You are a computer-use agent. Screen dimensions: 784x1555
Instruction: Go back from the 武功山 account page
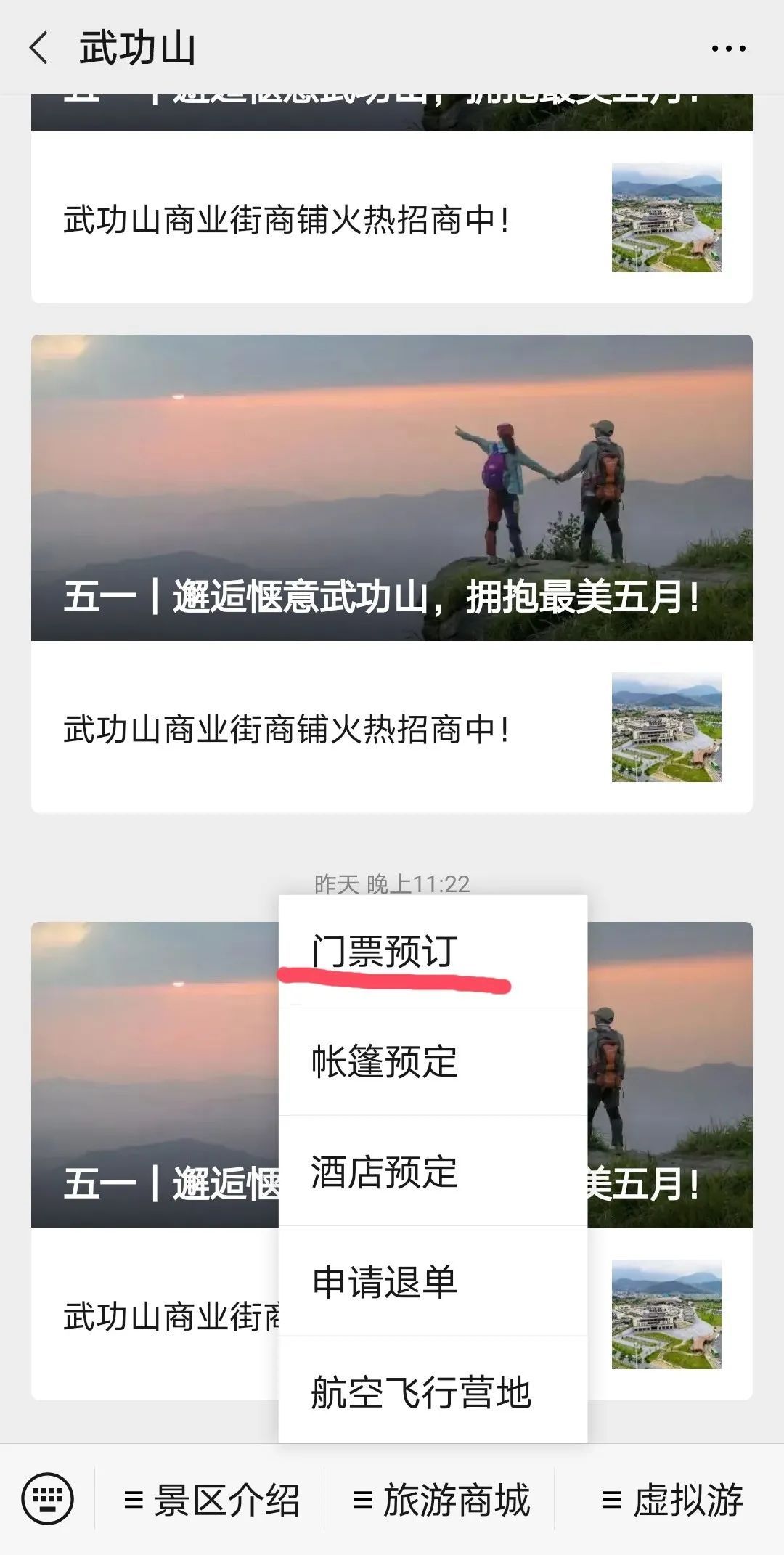(39, 49)
